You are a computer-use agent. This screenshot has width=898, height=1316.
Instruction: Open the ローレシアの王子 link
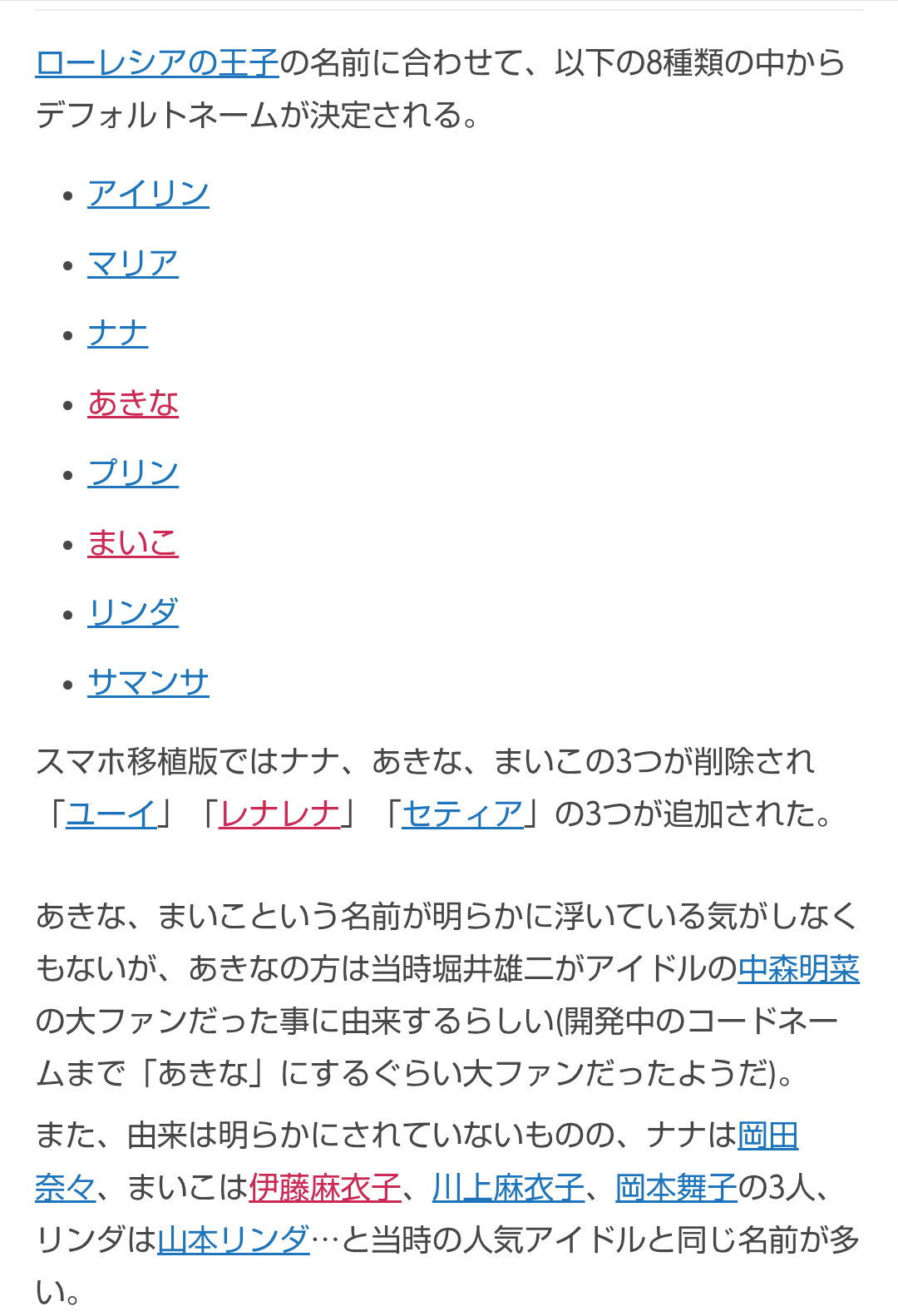click(x=156, y=63)
